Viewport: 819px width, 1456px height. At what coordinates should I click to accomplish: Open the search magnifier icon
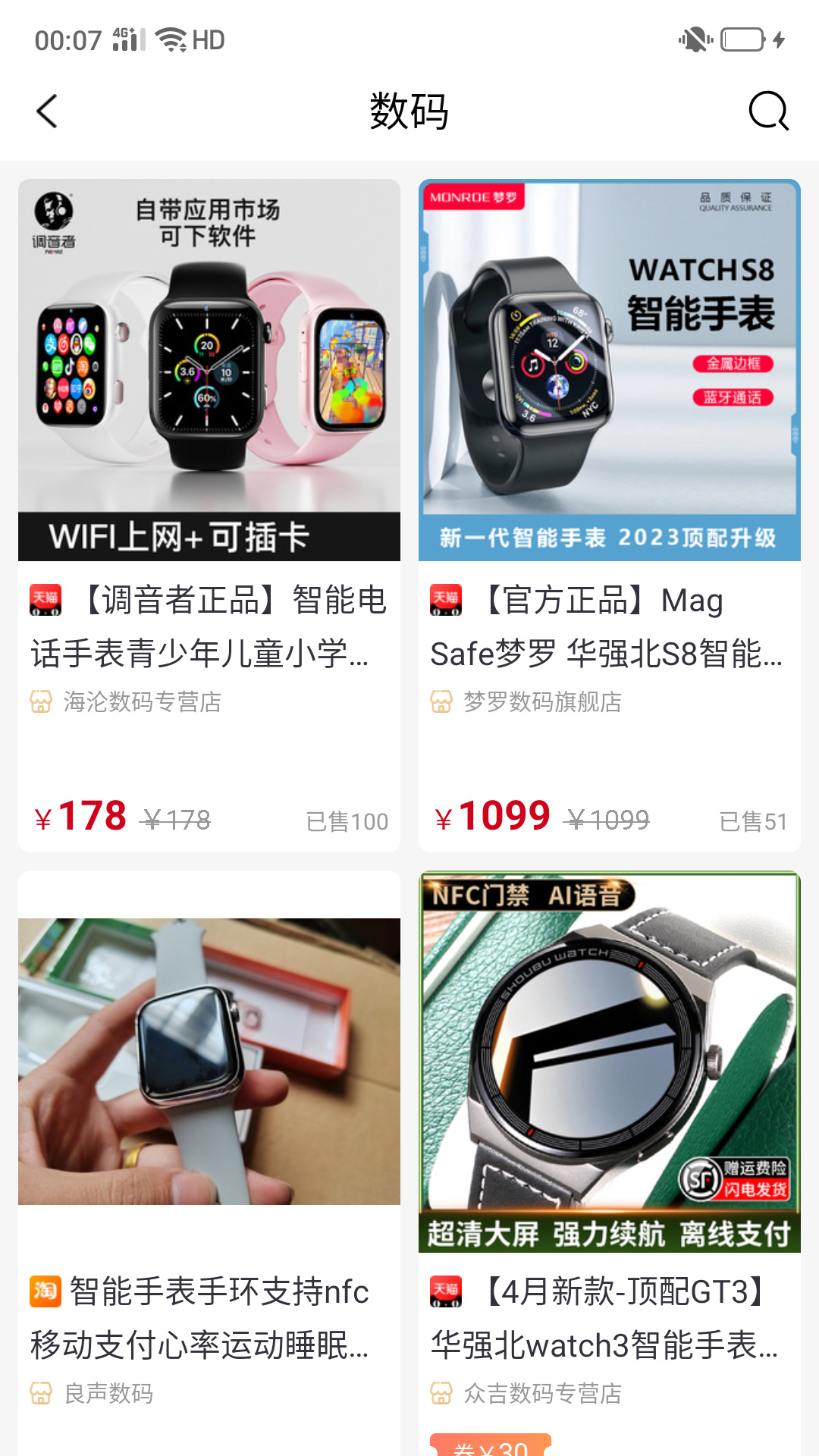click(768, 111)
